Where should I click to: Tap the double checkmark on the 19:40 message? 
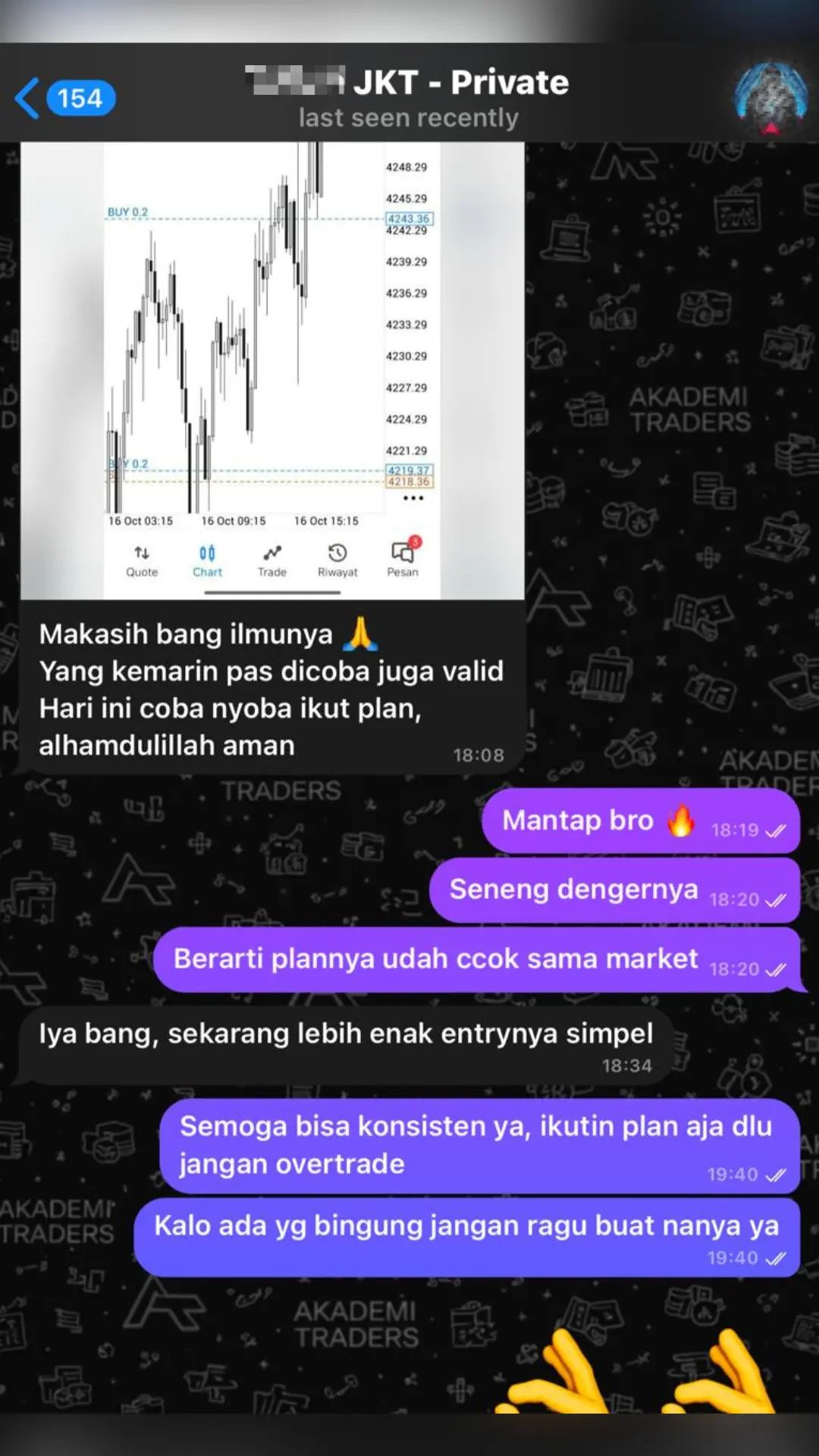click(x=775, y=1257)
